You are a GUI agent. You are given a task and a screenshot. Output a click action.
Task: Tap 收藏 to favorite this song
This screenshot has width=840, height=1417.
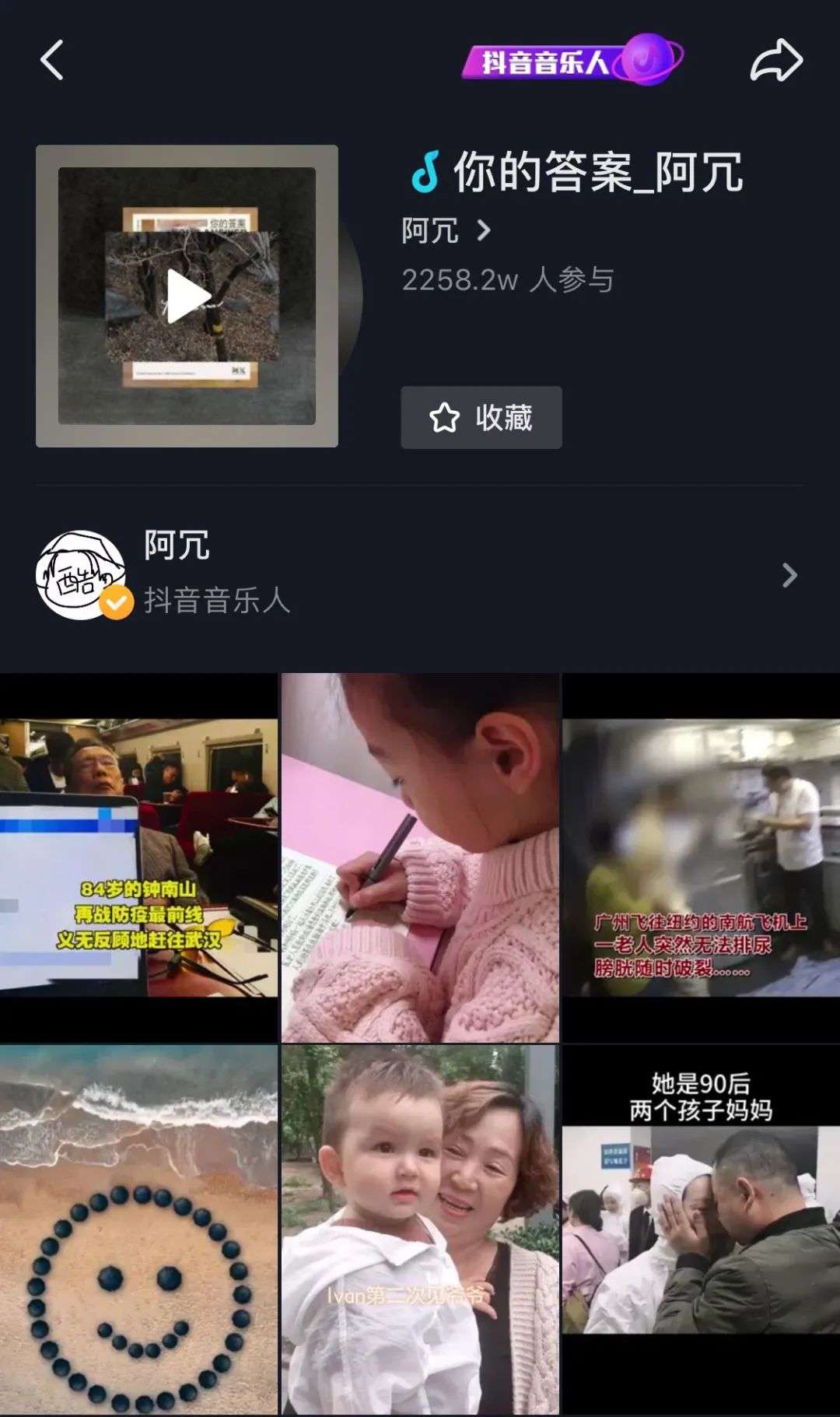[481, 418]
